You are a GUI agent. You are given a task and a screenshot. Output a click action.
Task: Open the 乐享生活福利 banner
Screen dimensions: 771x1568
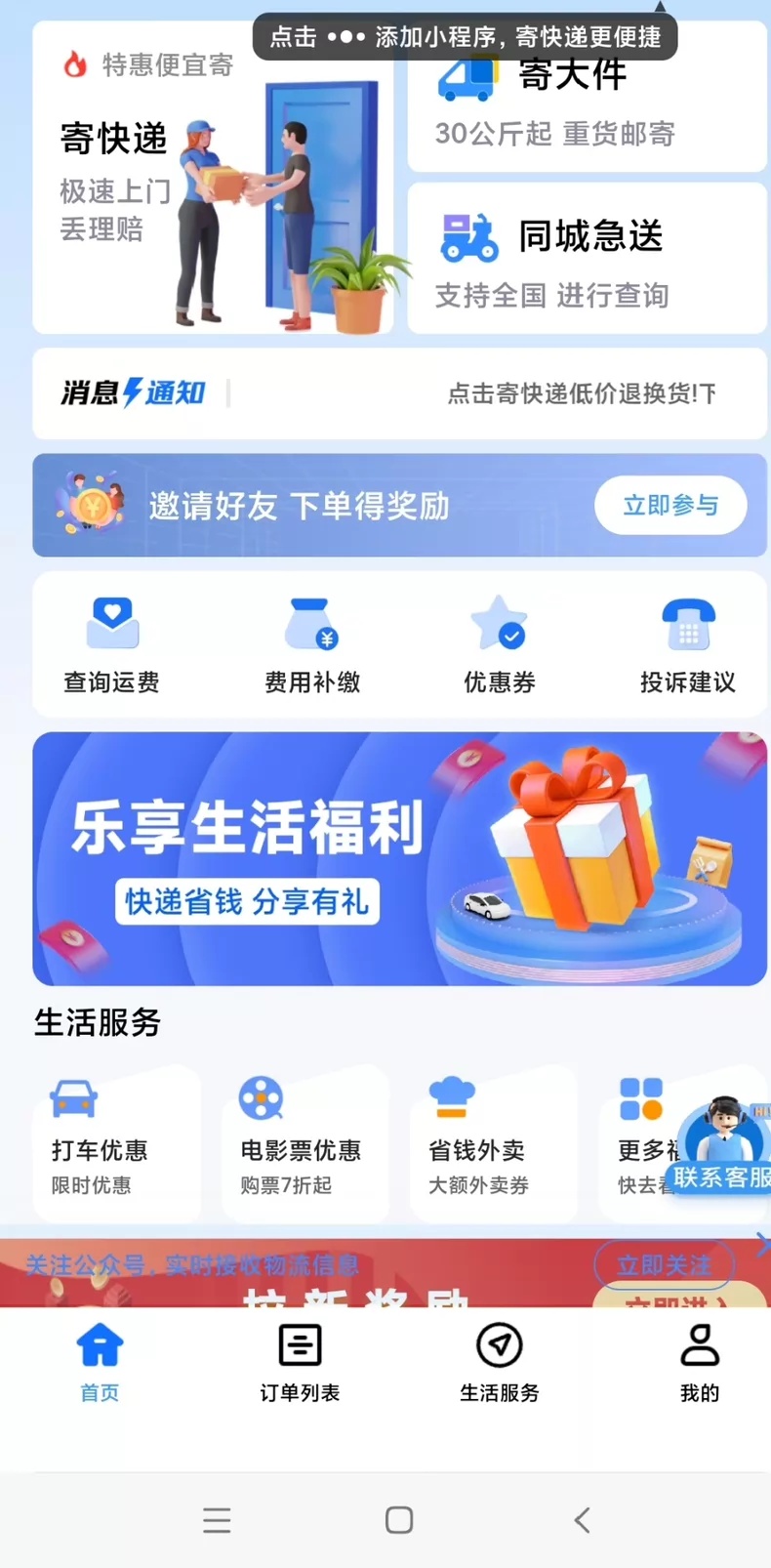tap(399, 859)
